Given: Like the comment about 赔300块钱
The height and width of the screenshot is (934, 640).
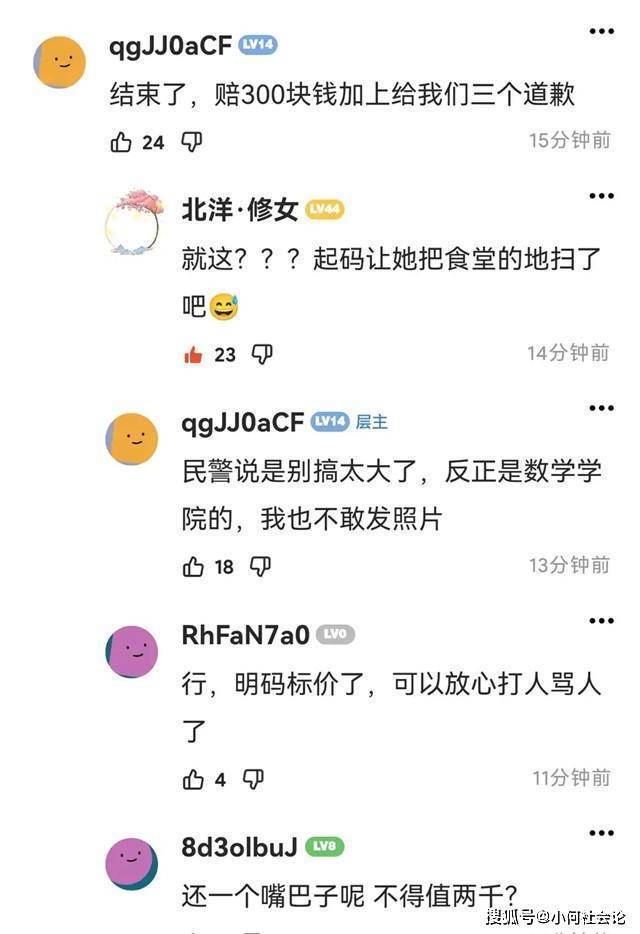Looking at the screenshot, I should click(x=122, y=142).
